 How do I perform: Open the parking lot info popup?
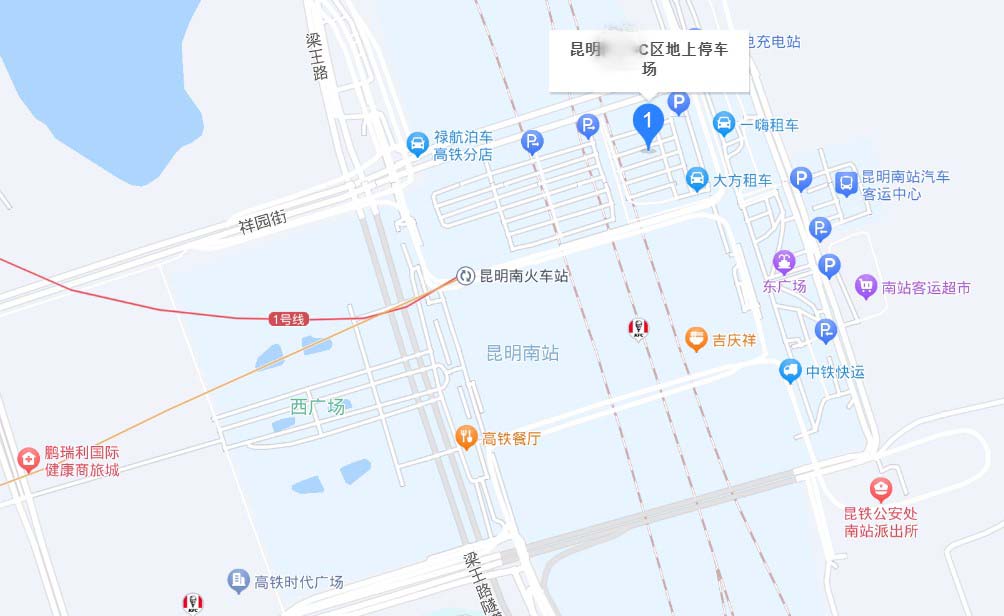click(x=648, y=60)
